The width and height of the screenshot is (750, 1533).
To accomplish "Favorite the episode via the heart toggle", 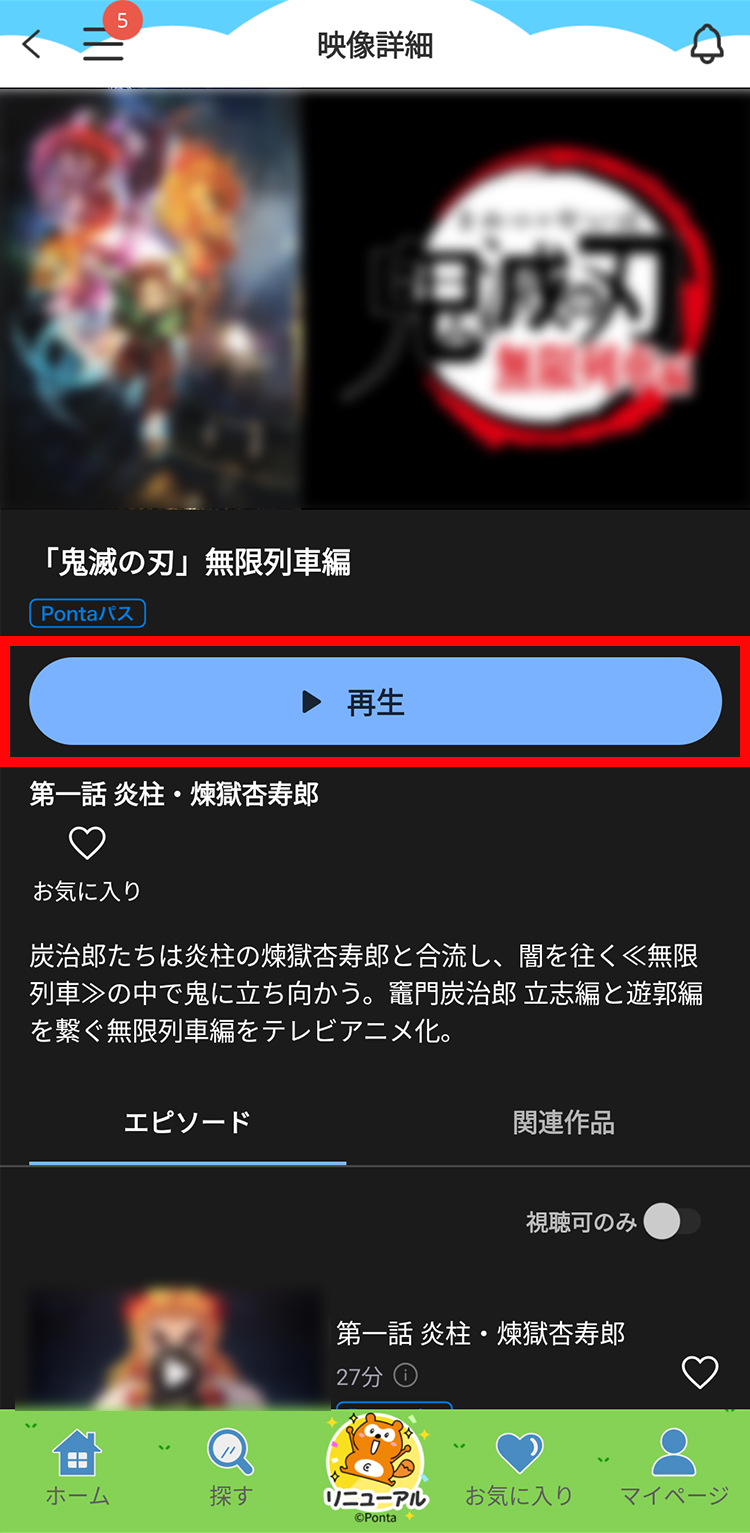I will click(86, 843).
